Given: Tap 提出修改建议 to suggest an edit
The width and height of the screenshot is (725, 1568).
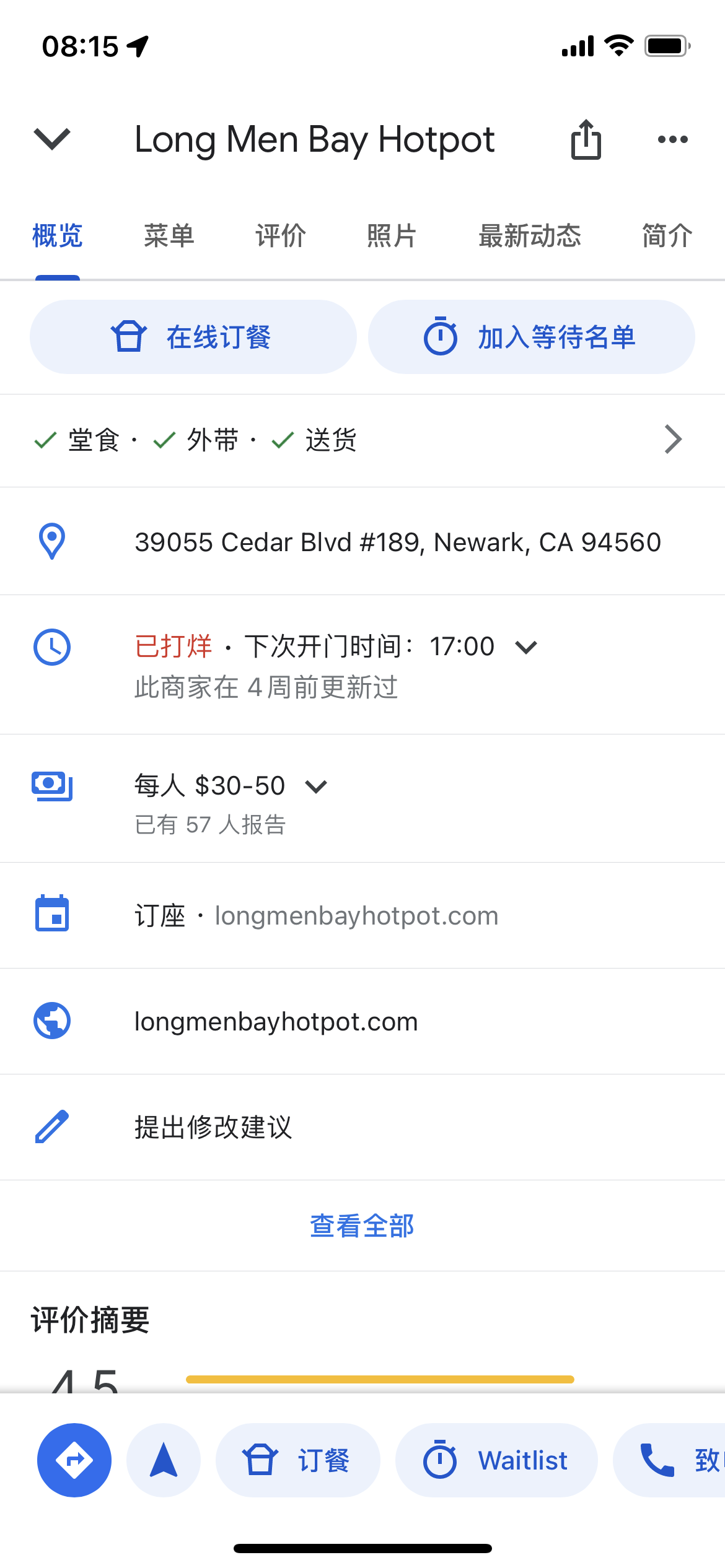Looking at the screenshot, I should tap(213, 1127).
